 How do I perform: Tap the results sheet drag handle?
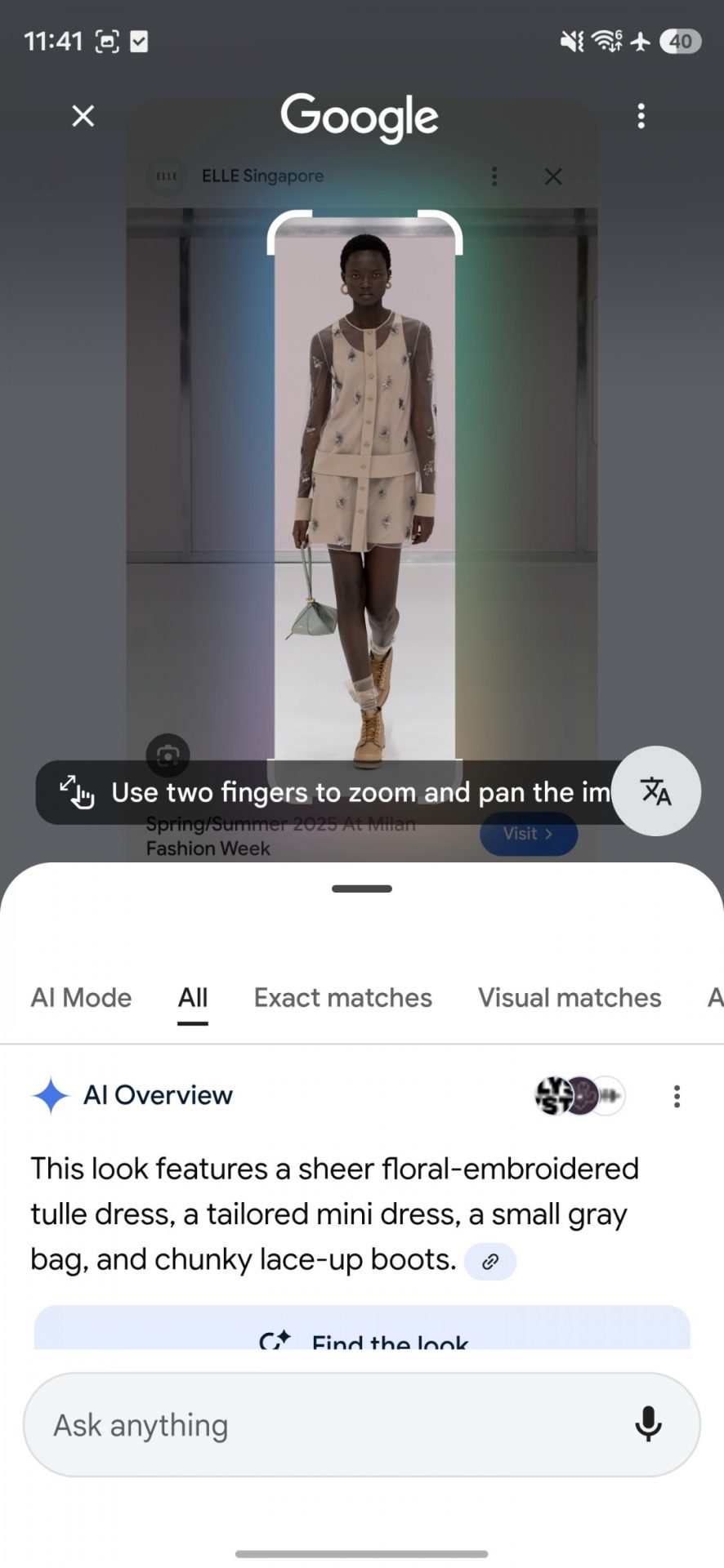(362, 889)
